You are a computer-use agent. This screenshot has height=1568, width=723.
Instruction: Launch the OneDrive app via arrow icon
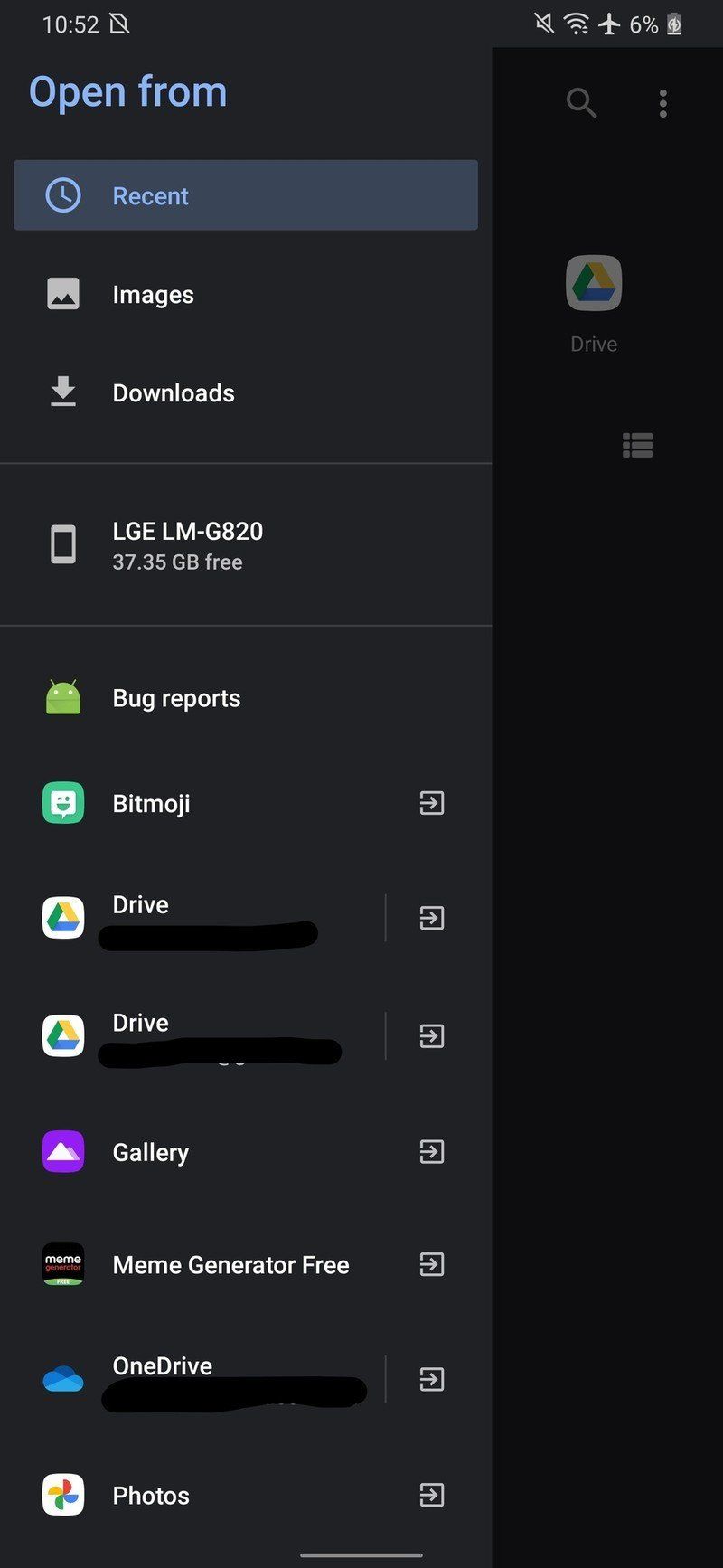coord(432,1379)
